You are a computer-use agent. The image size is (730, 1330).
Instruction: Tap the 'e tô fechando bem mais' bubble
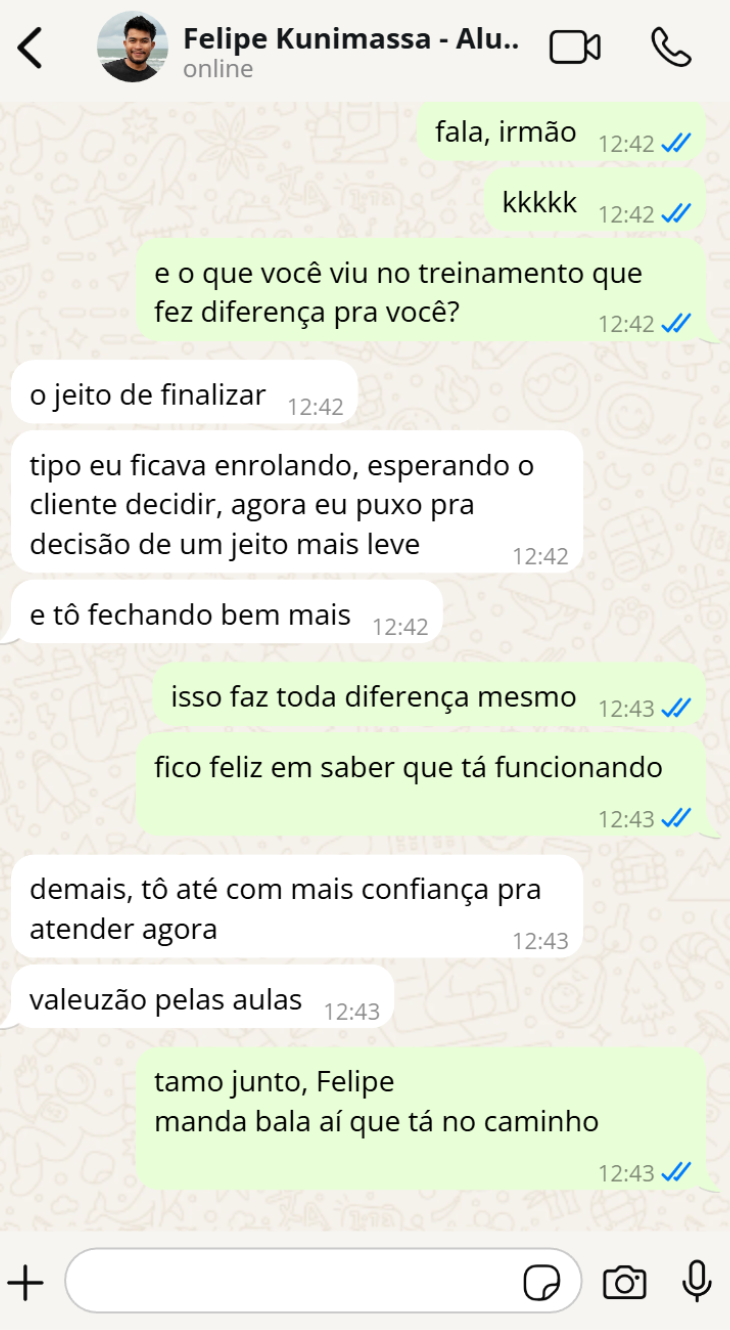(x=190, y=614)
